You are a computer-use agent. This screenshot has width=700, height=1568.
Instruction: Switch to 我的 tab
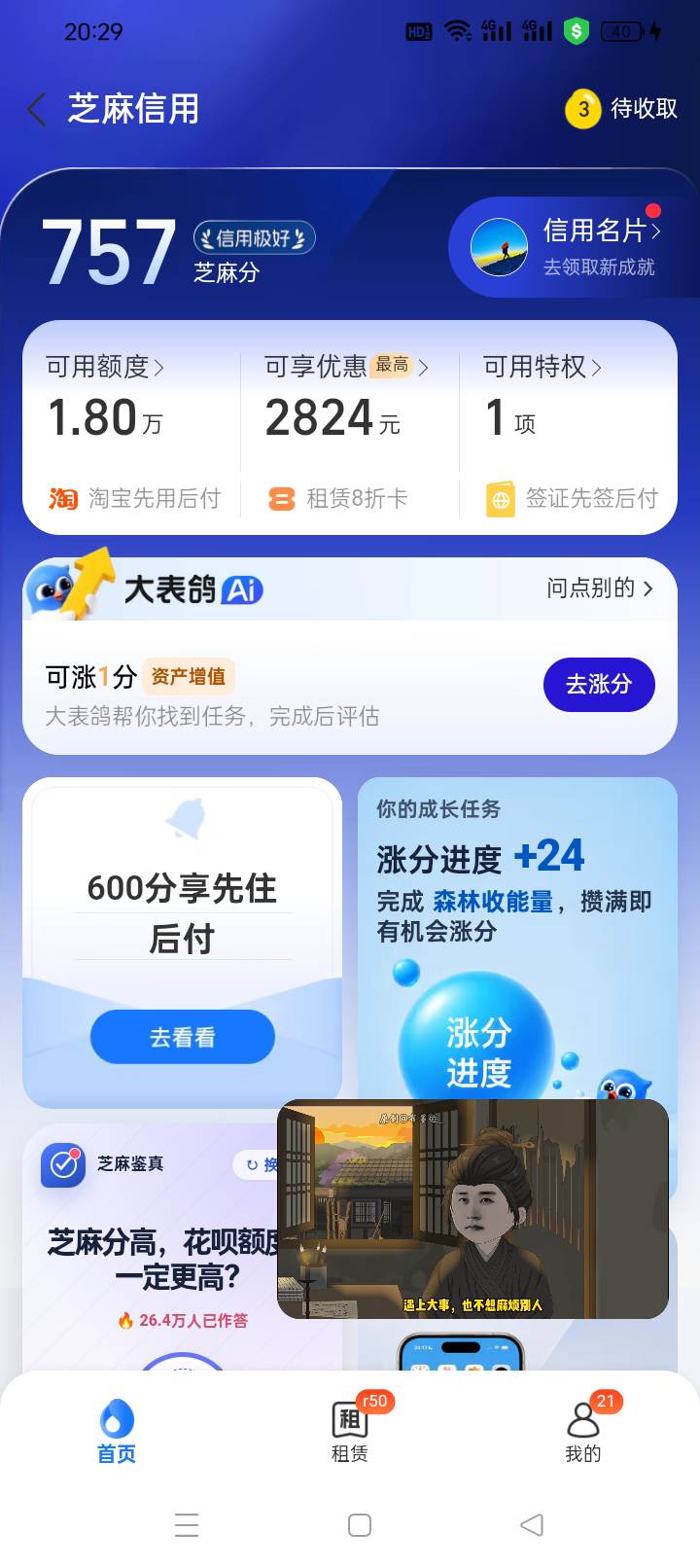tap(583, 1431)
